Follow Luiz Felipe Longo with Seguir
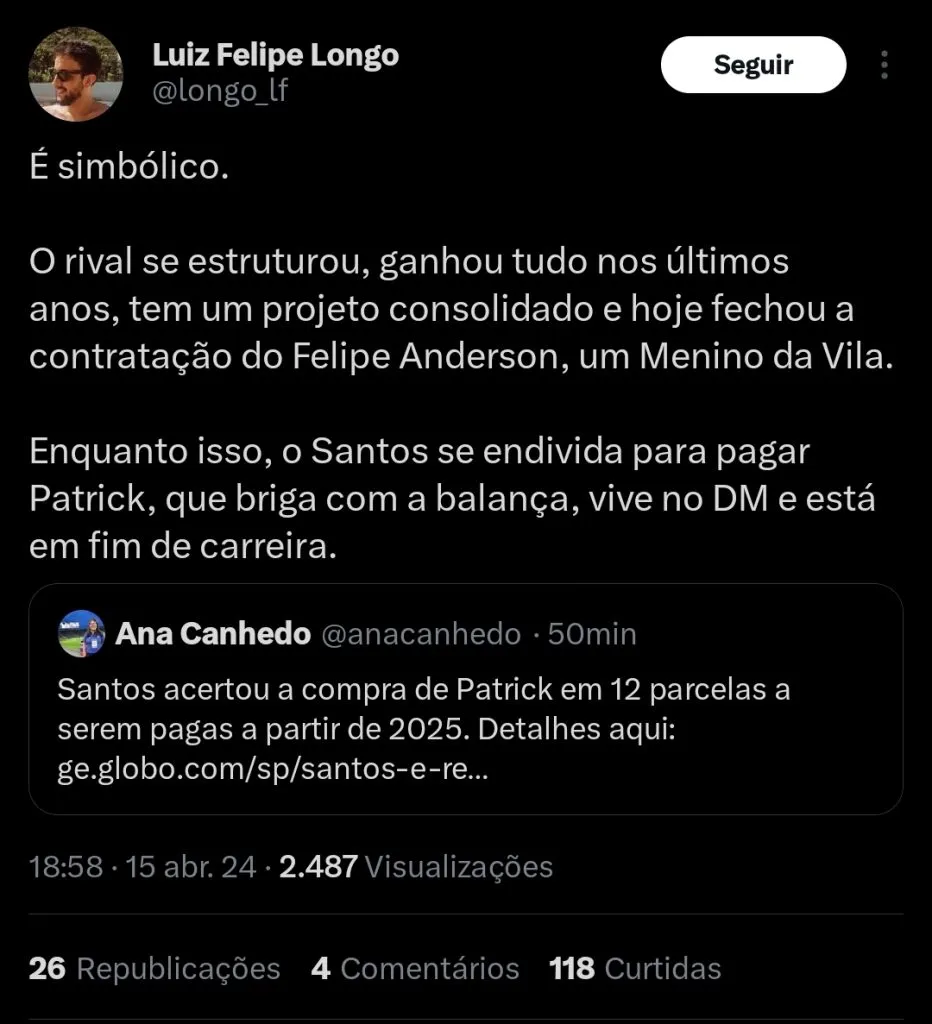 pos(753,65)
